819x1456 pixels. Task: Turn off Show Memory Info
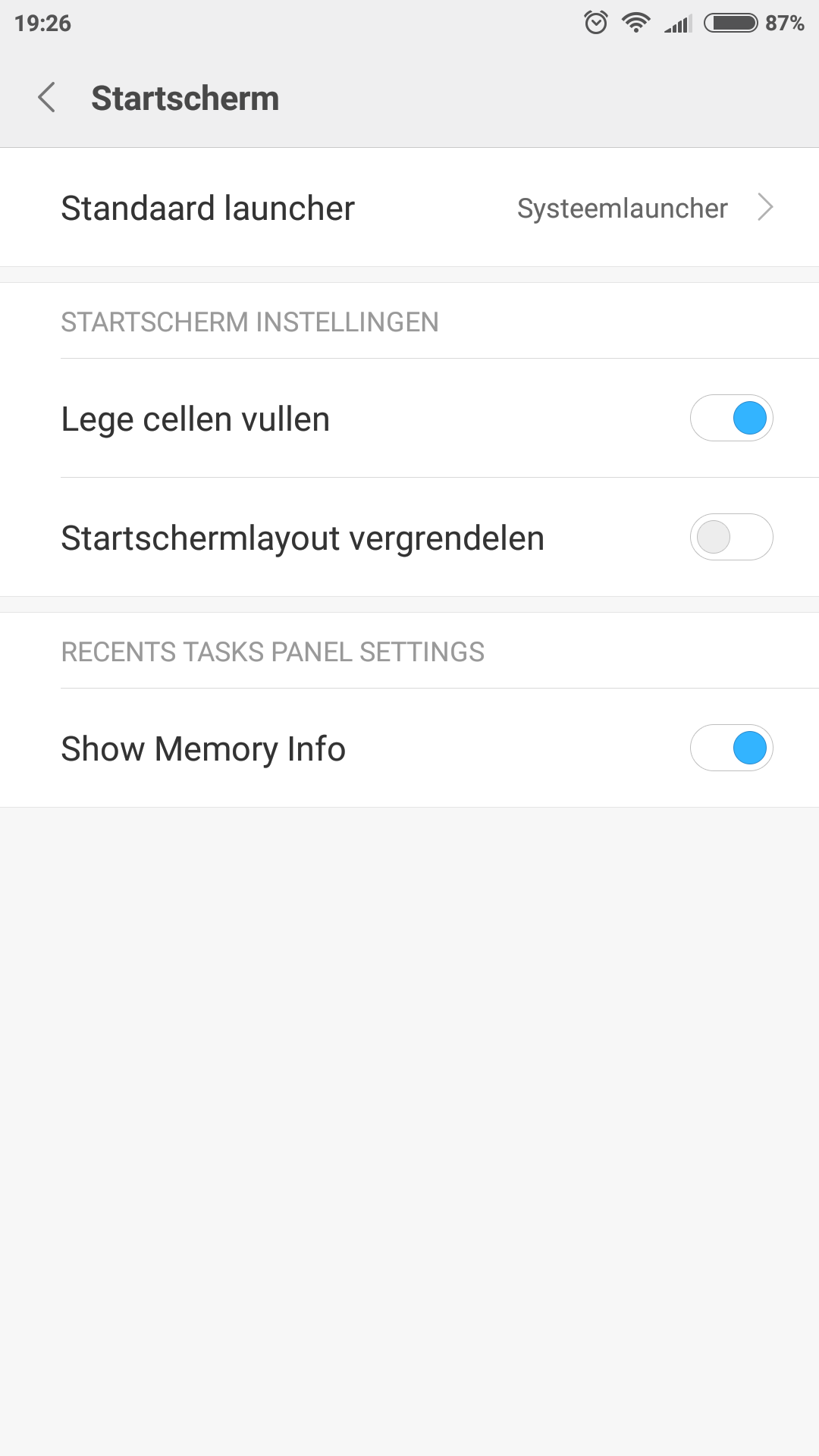[731, 748]
